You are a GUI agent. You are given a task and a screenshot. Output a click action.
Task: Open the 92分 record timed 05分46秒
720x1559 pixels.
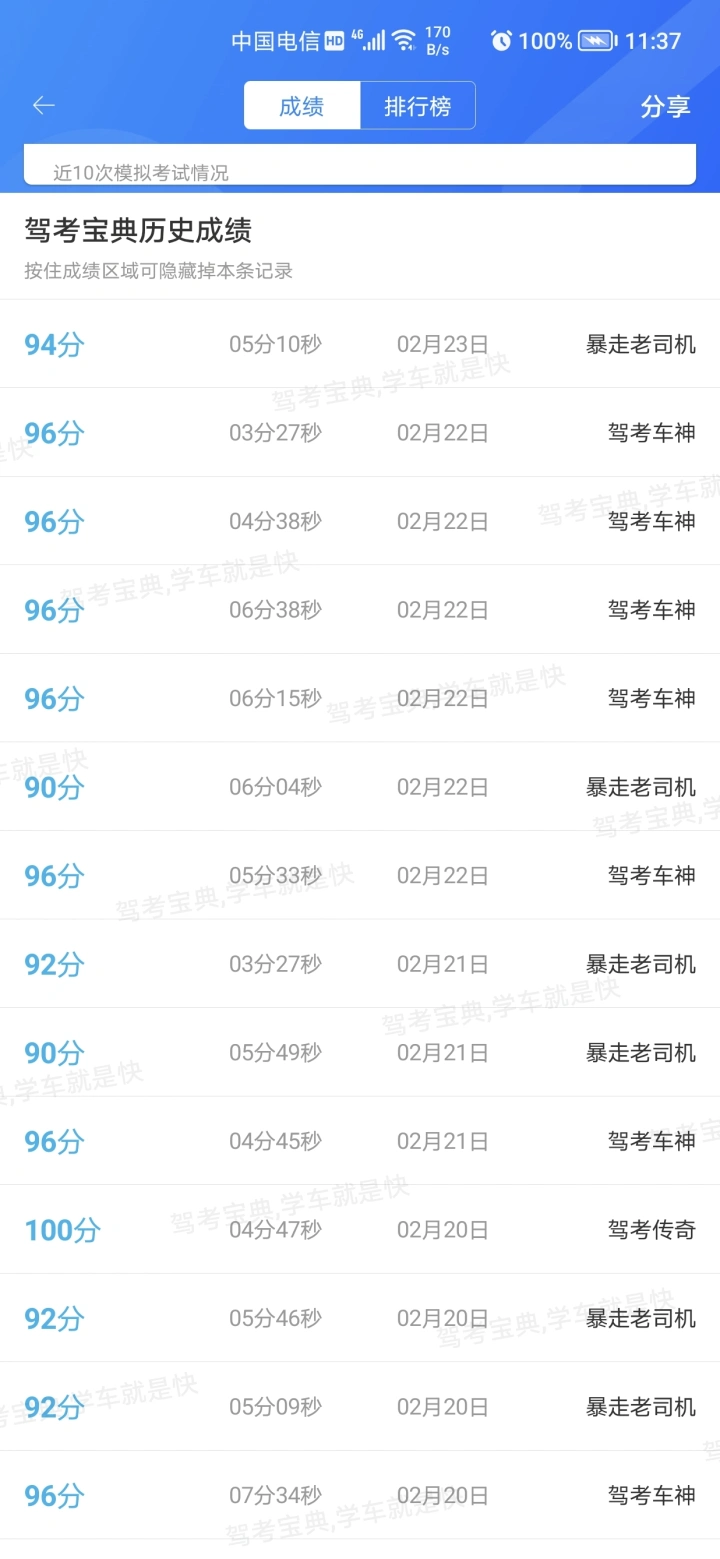point(360,1318)
